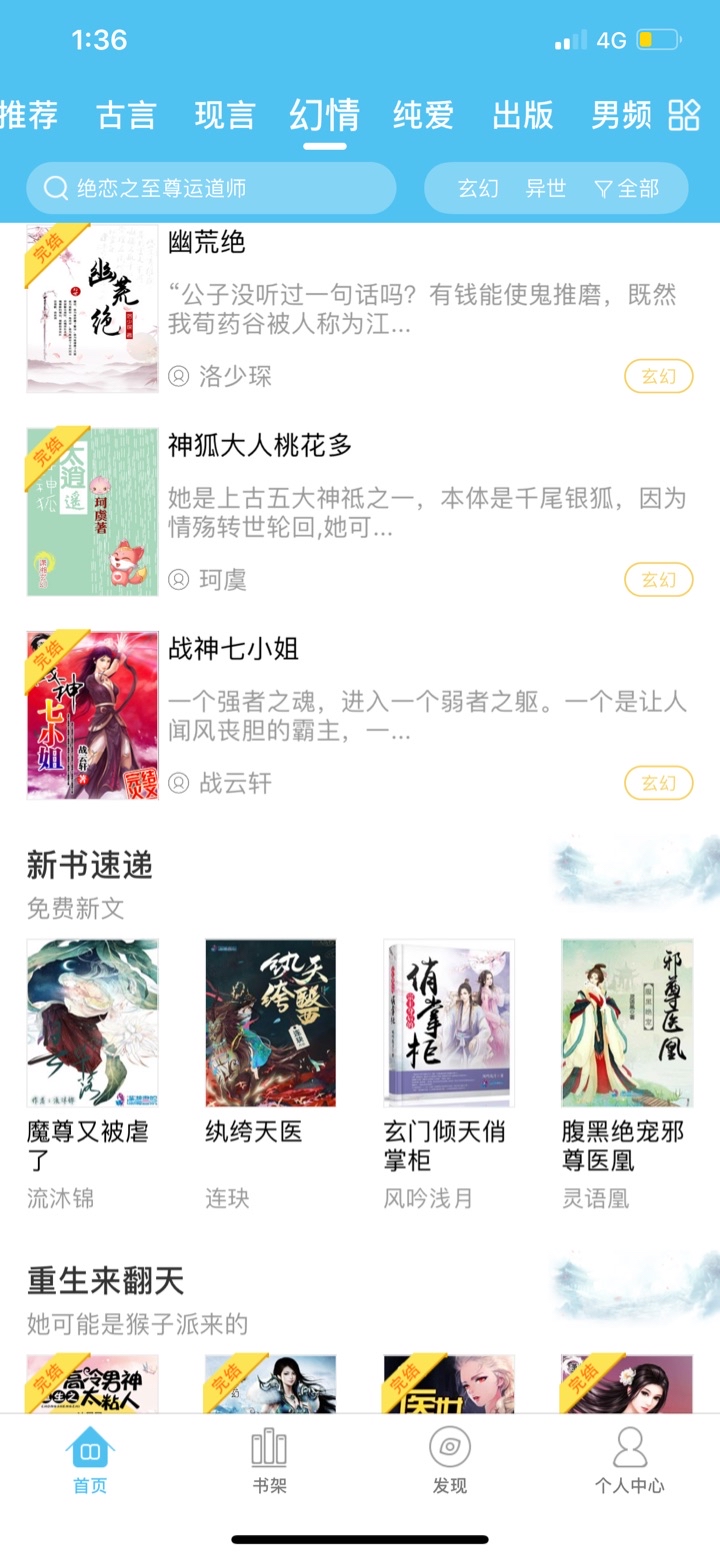Go to the 出版 tab
This screenshot has height=1559, width=720.
pyautogui.click(x=522, y=115)
